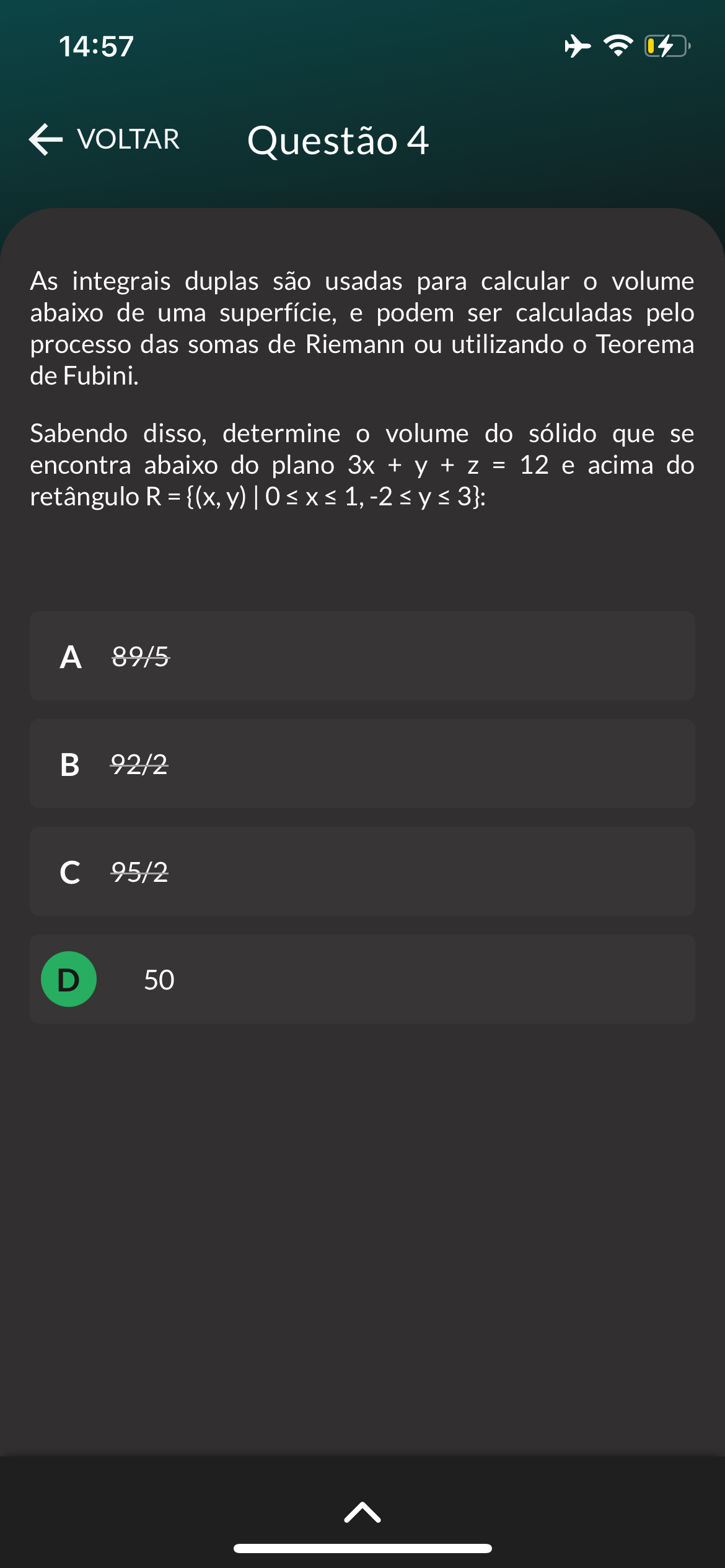The width and height of the screenshot is (725, 1568).
Task: Pick alternative C with 95/2
Action: tap(362, 871)
